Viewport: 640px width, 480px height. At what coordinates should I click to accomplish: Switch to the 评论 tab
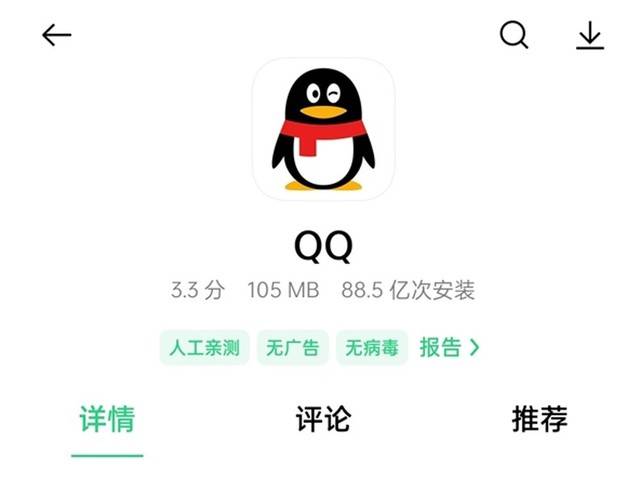tap(323, 418)
